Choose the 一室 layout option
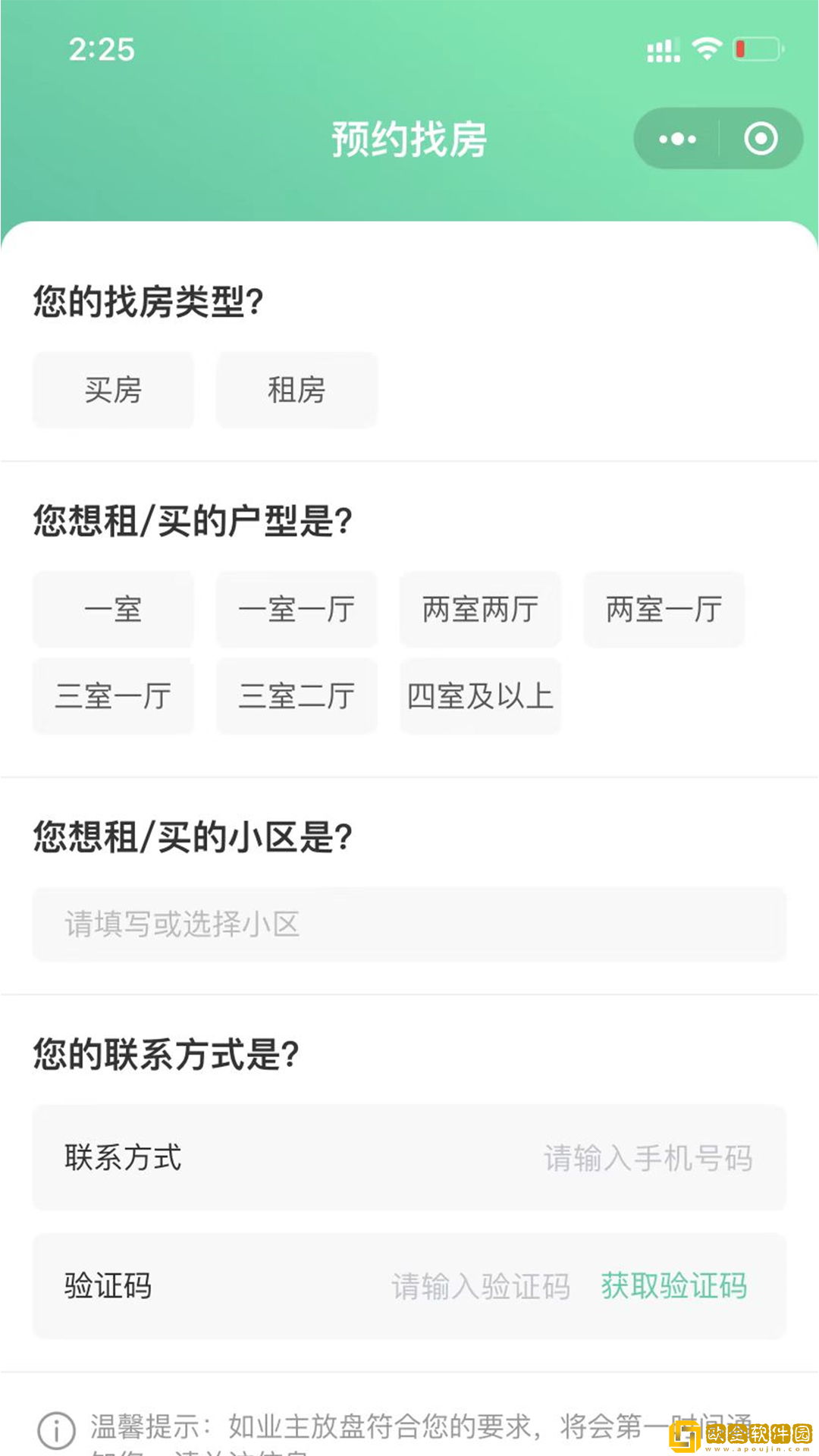 tap(113, 609)
